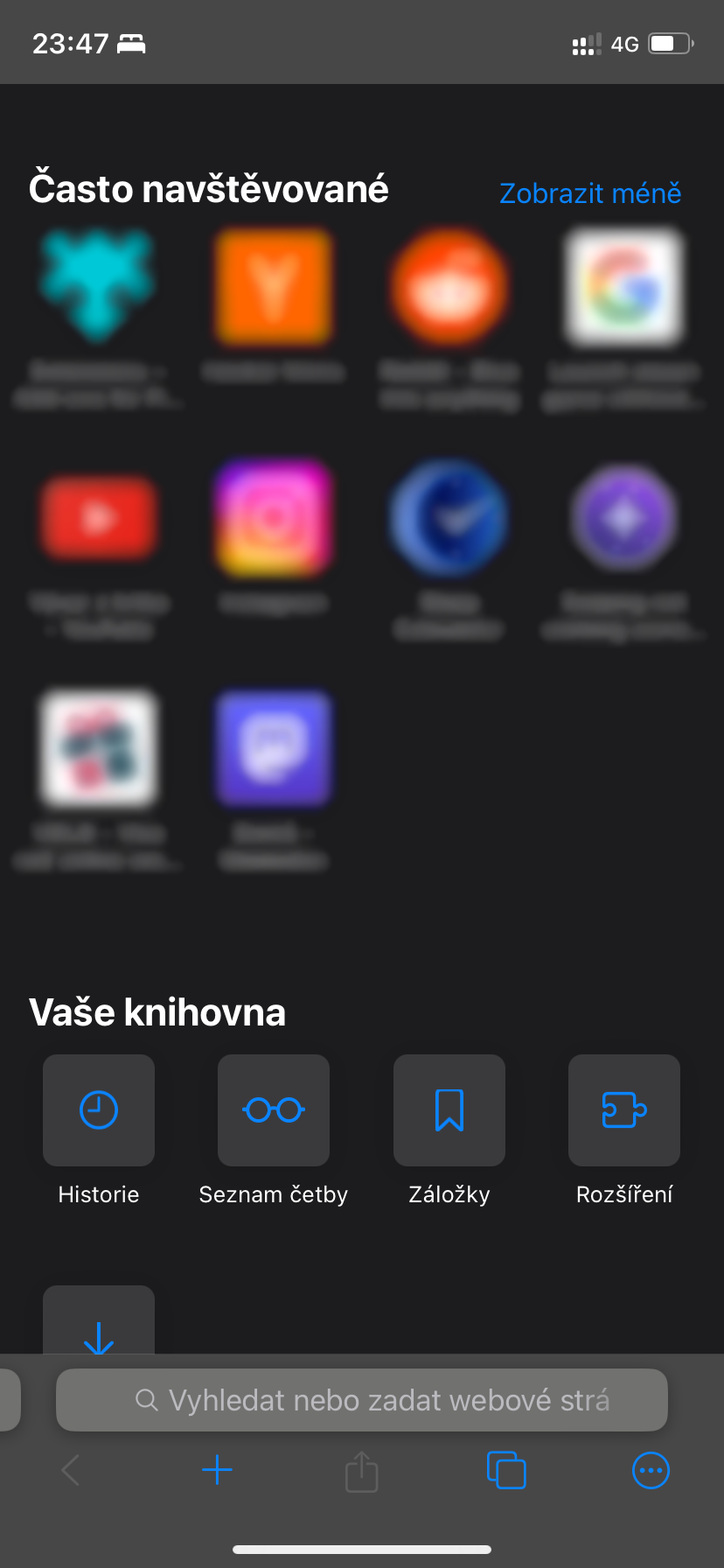Tap Zobrazit méně link

pos(590,193)
